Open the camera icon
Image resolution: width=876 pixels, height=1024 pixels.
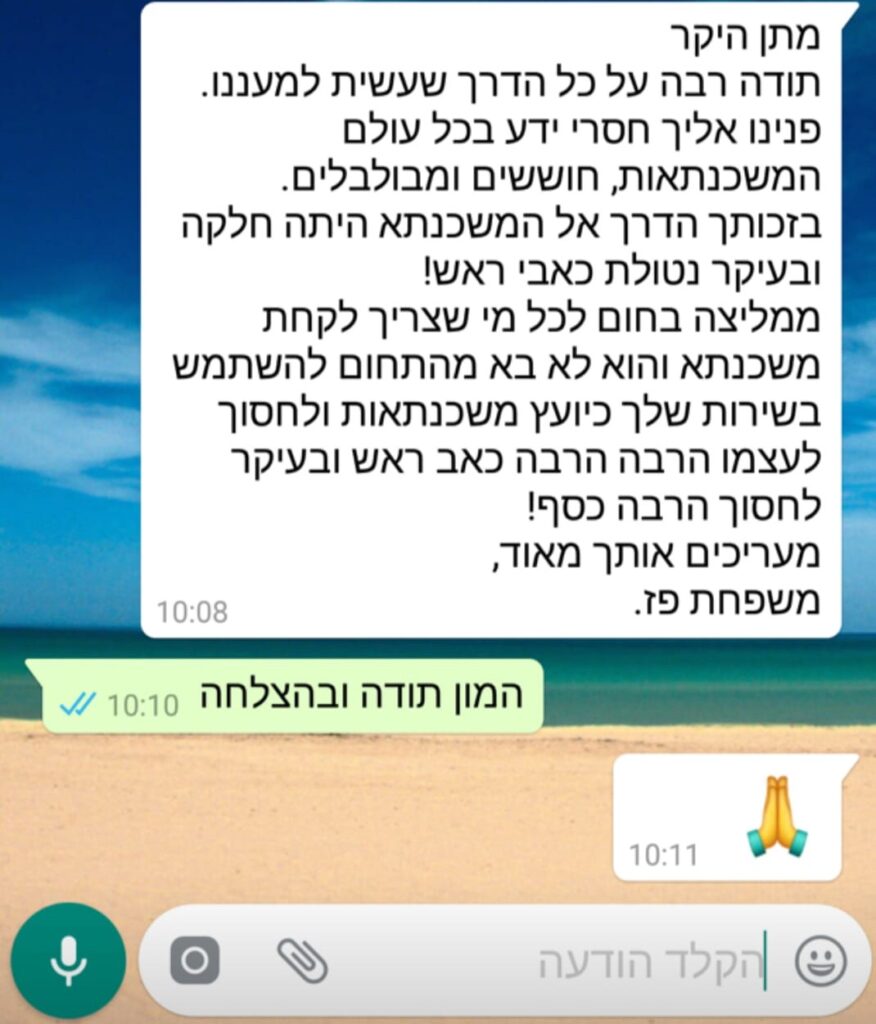click(194, 961)
